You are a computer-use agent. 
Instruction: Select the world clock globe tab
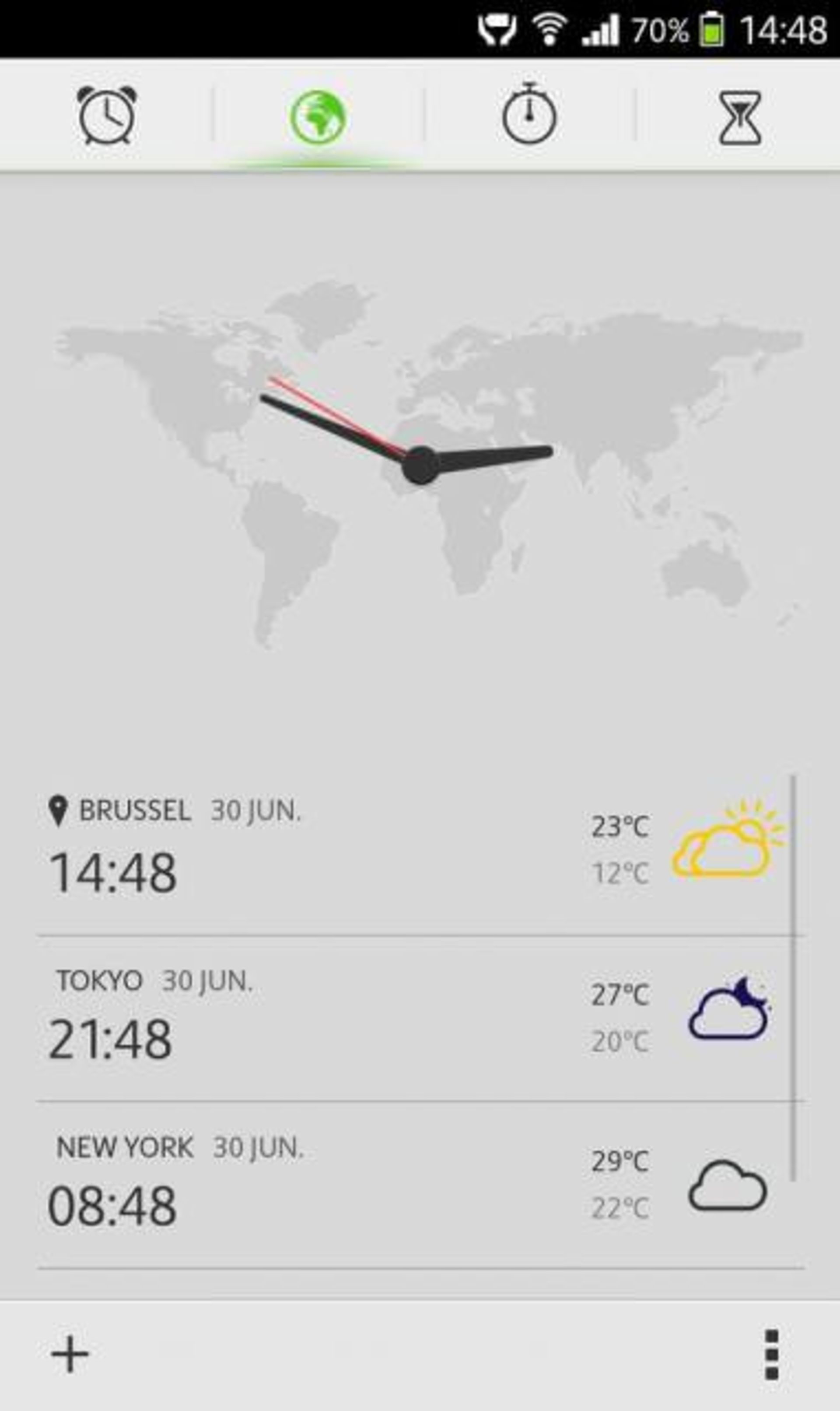tap(318, 117)
